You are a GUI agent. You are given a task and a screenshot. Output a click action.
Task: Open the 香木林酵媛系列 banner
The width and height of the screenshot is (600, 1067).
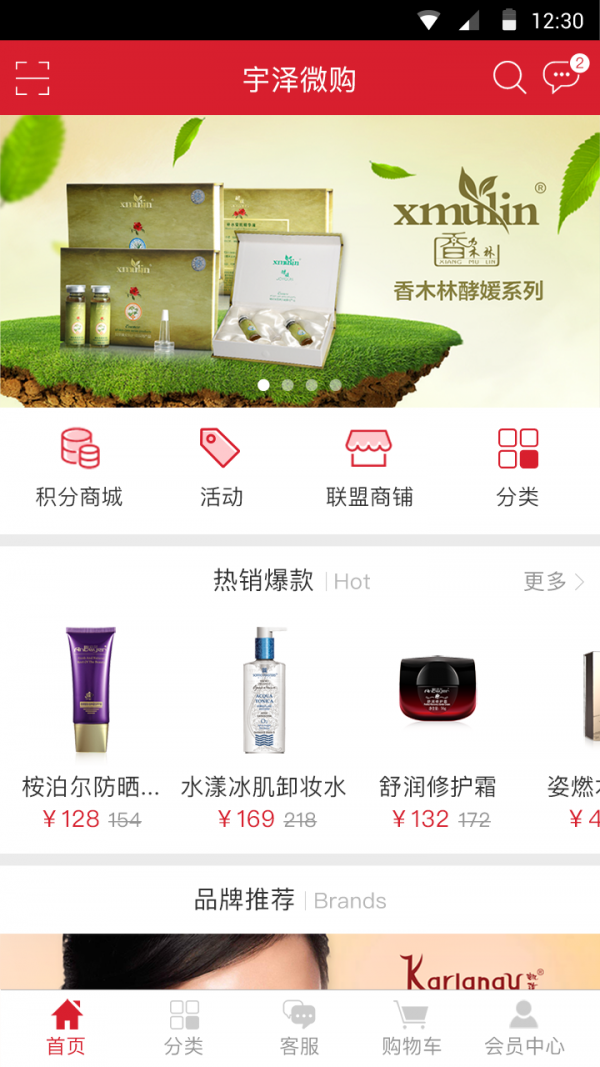300,261
